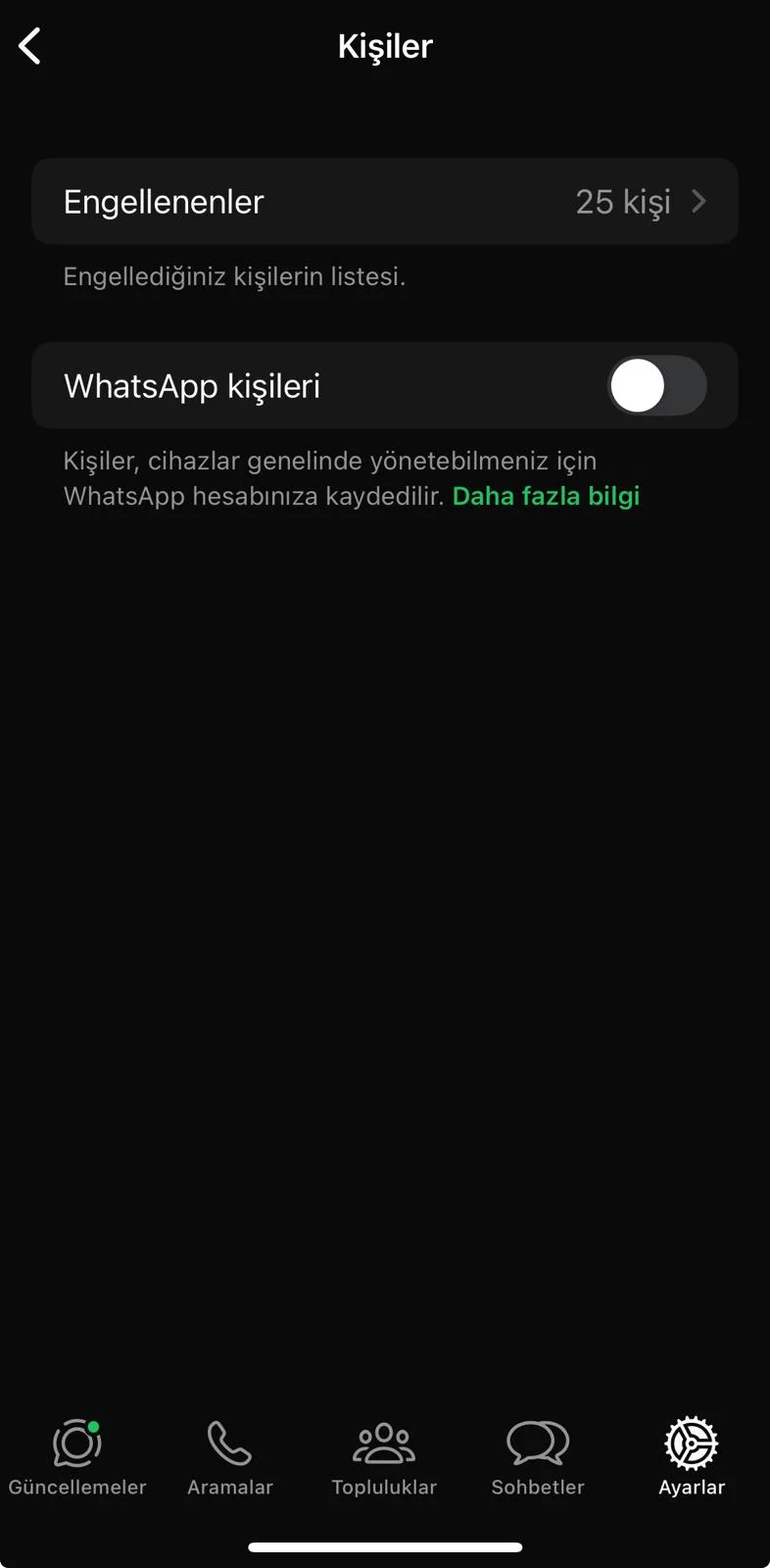Image resolution: width=770 pixels, height=1568 pixels.
Task: Open the Sohbetler tab
Action: [538, 1457]
